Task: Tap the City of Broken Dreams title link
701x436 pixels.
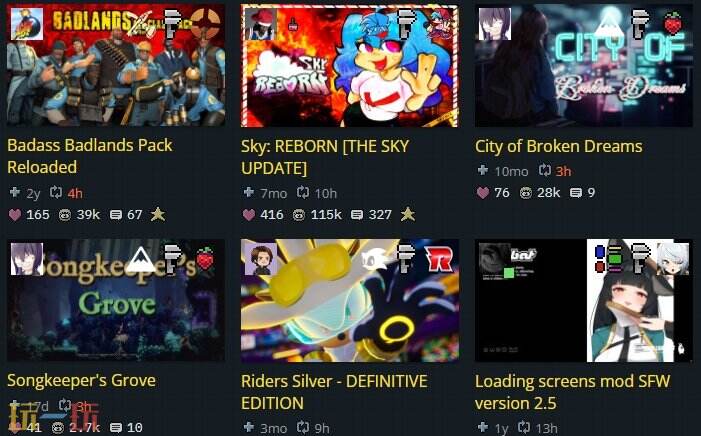Action: [x=558, y=146]
